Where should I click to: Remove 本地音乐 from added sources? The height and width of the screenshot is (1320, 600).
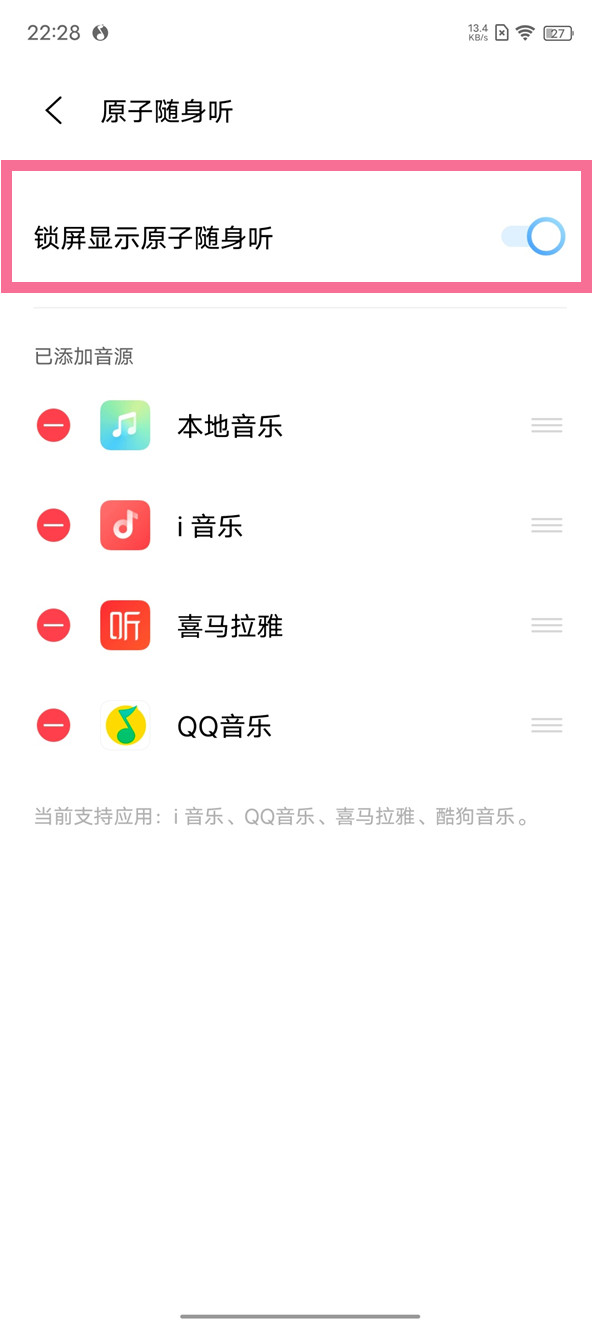(x=54, y=426)
